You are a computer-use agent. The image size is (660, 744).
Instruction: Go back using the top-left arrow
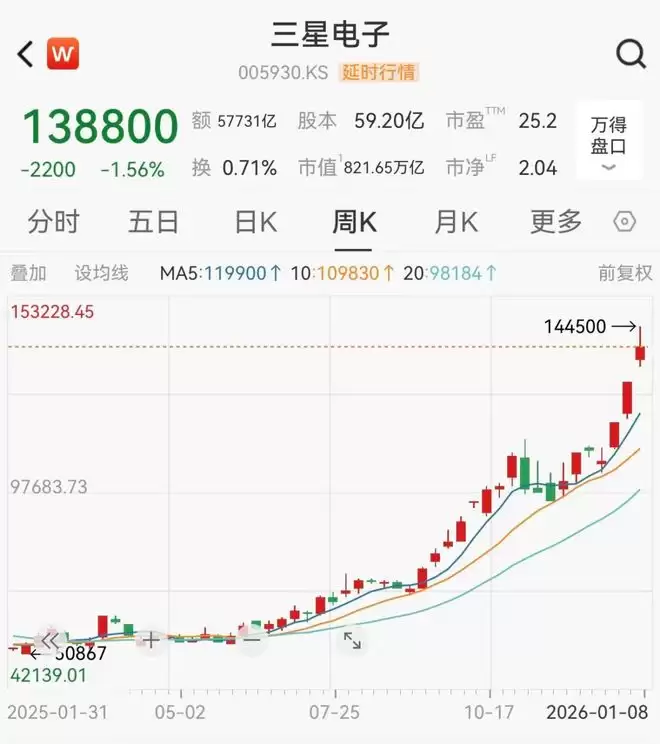26,54
